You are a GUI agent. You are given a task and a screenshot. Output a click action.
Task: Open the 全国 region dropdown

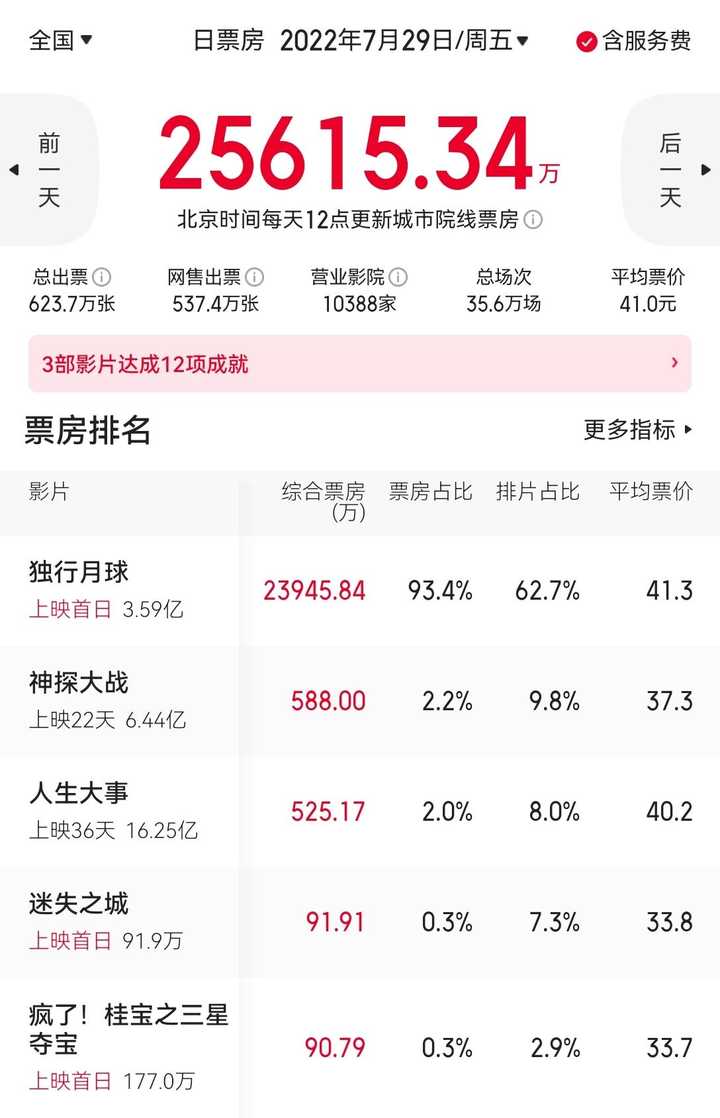[61, 41]
